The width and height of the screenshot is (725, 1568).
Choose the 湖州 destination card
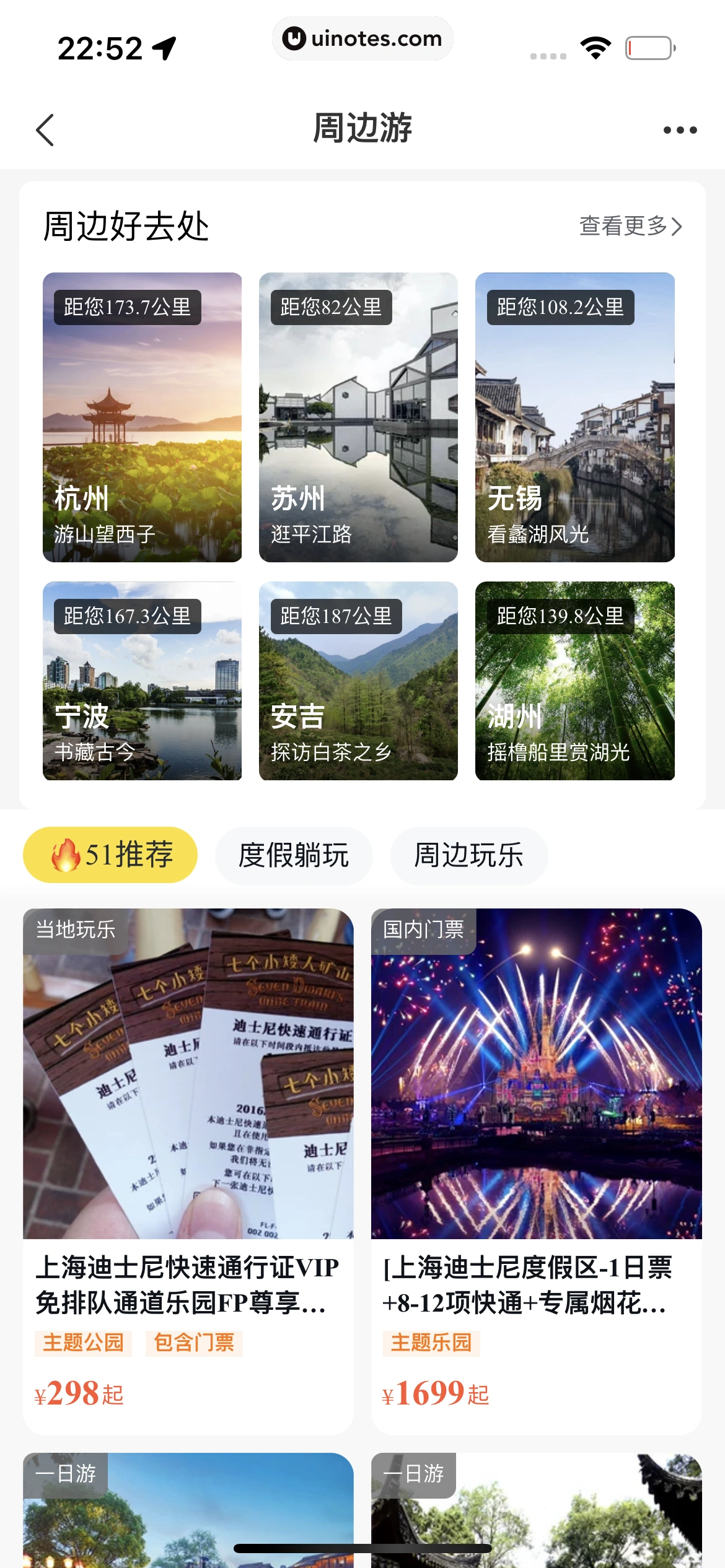point(574,681)
